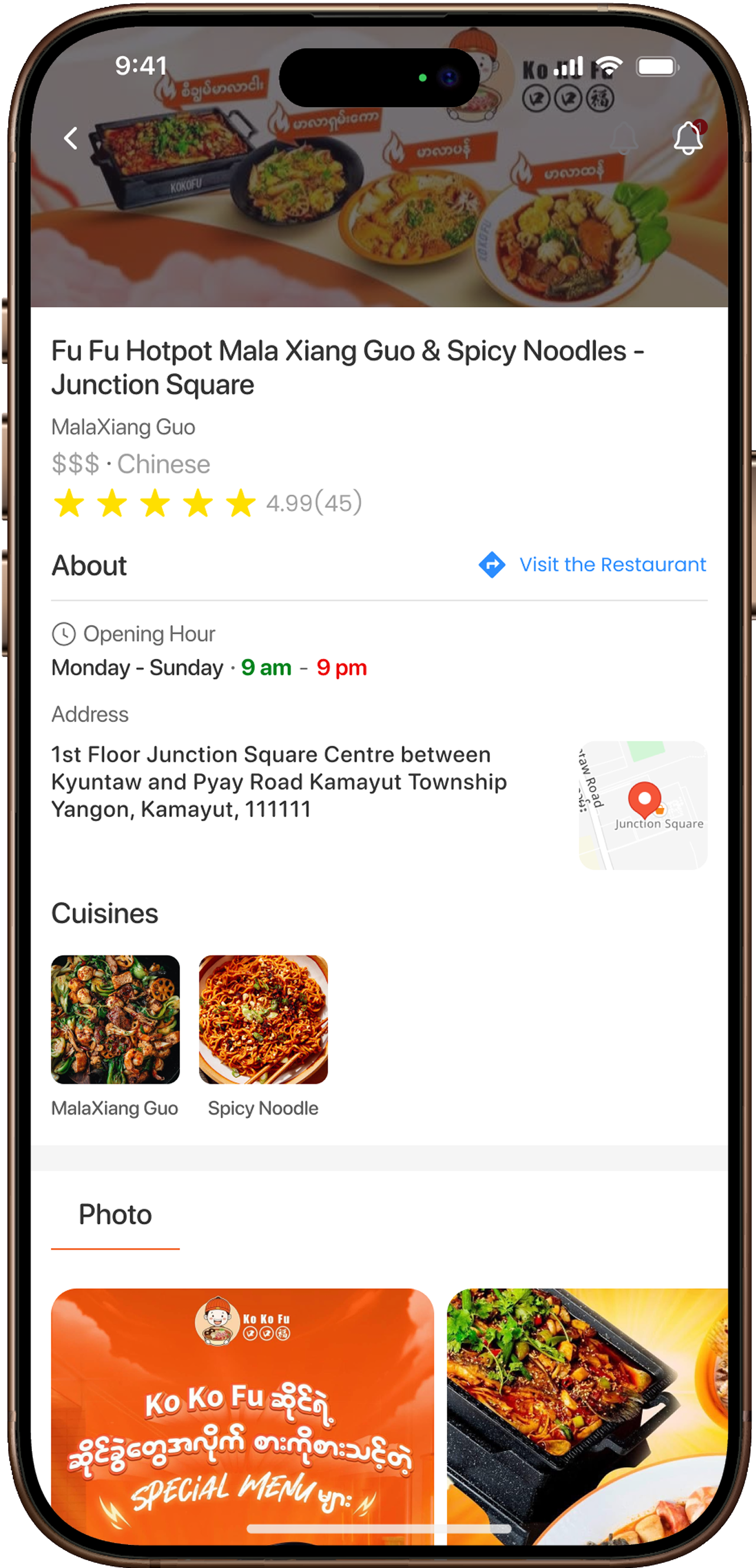The image size is (756, 1568).
Task: Tap Visit the Restaurant link
Action: [593, 565]
